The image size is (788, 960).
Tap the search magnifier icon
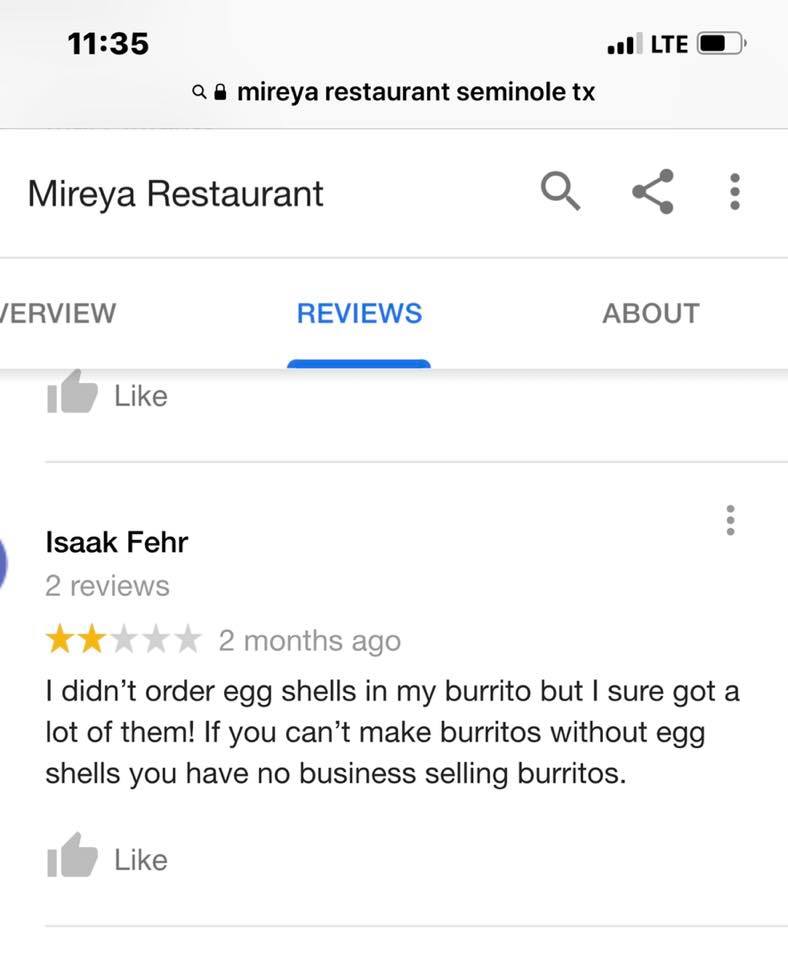[560, 191]
